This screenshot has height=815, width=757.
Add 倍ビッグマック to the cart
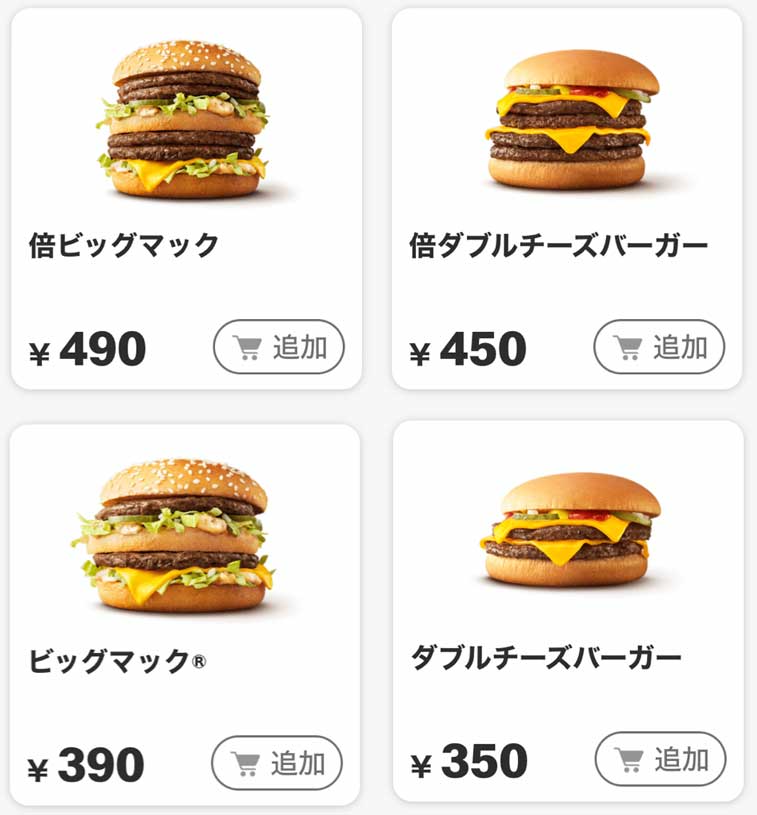coord(279,347)
